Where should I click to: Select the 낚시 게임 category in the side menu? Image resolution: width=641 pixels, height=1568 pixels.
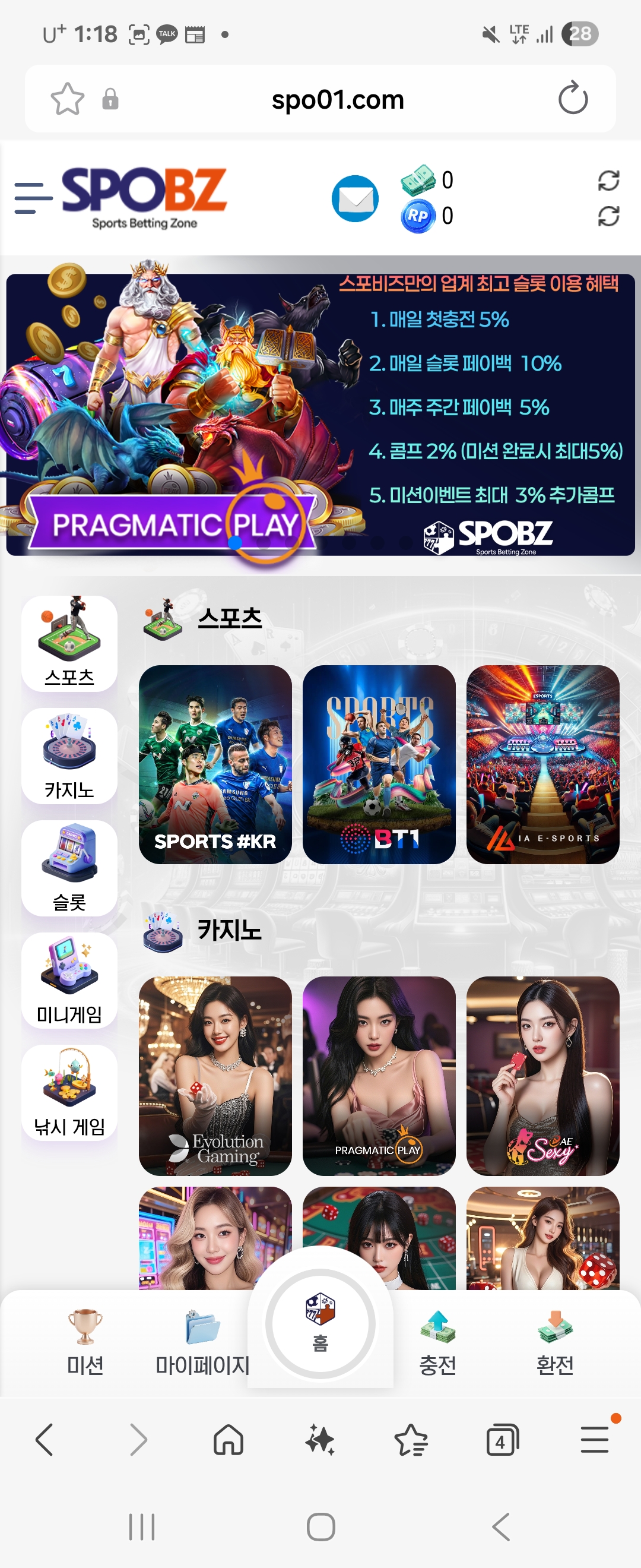pyautogui.click(x=69, y=1093)
